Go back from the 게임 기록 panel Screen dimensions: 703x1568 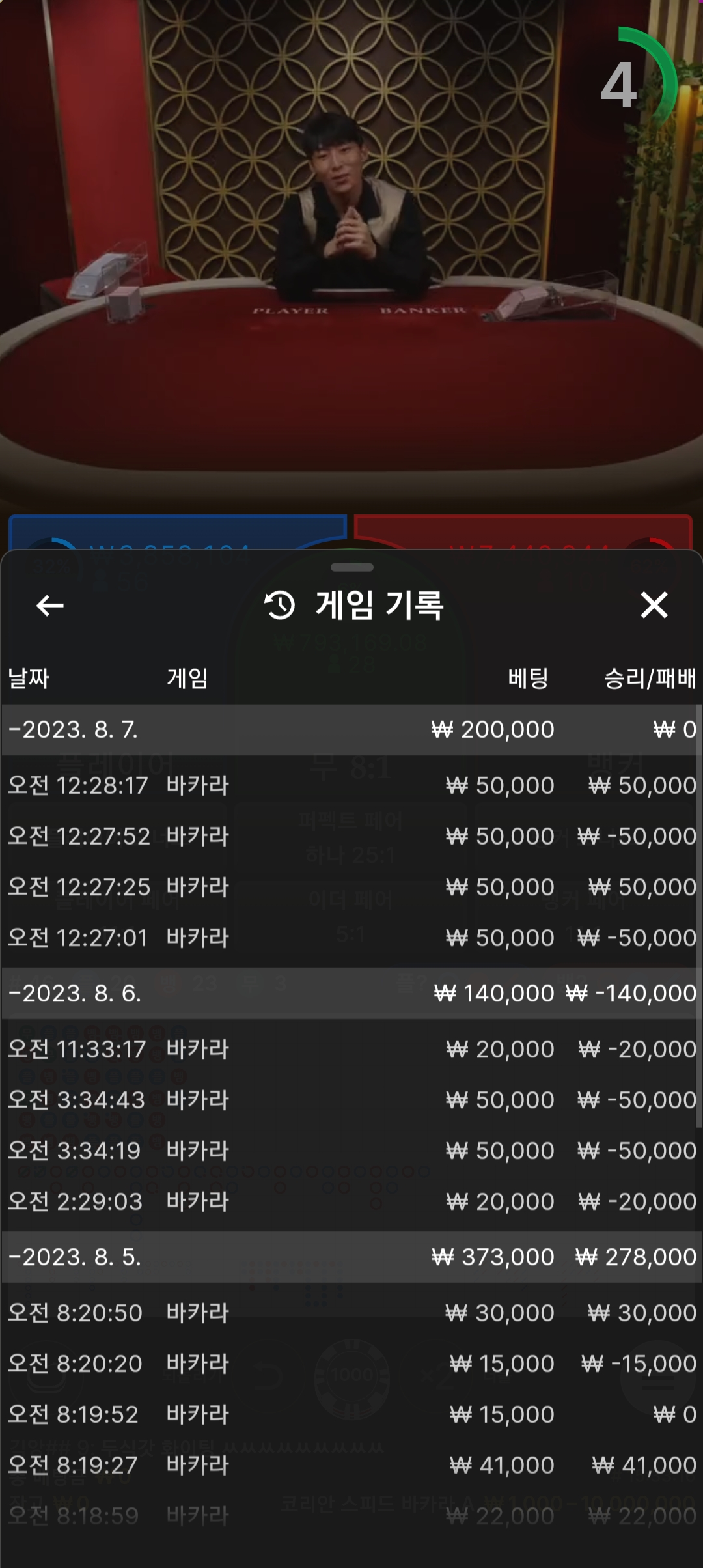point(49,606)
